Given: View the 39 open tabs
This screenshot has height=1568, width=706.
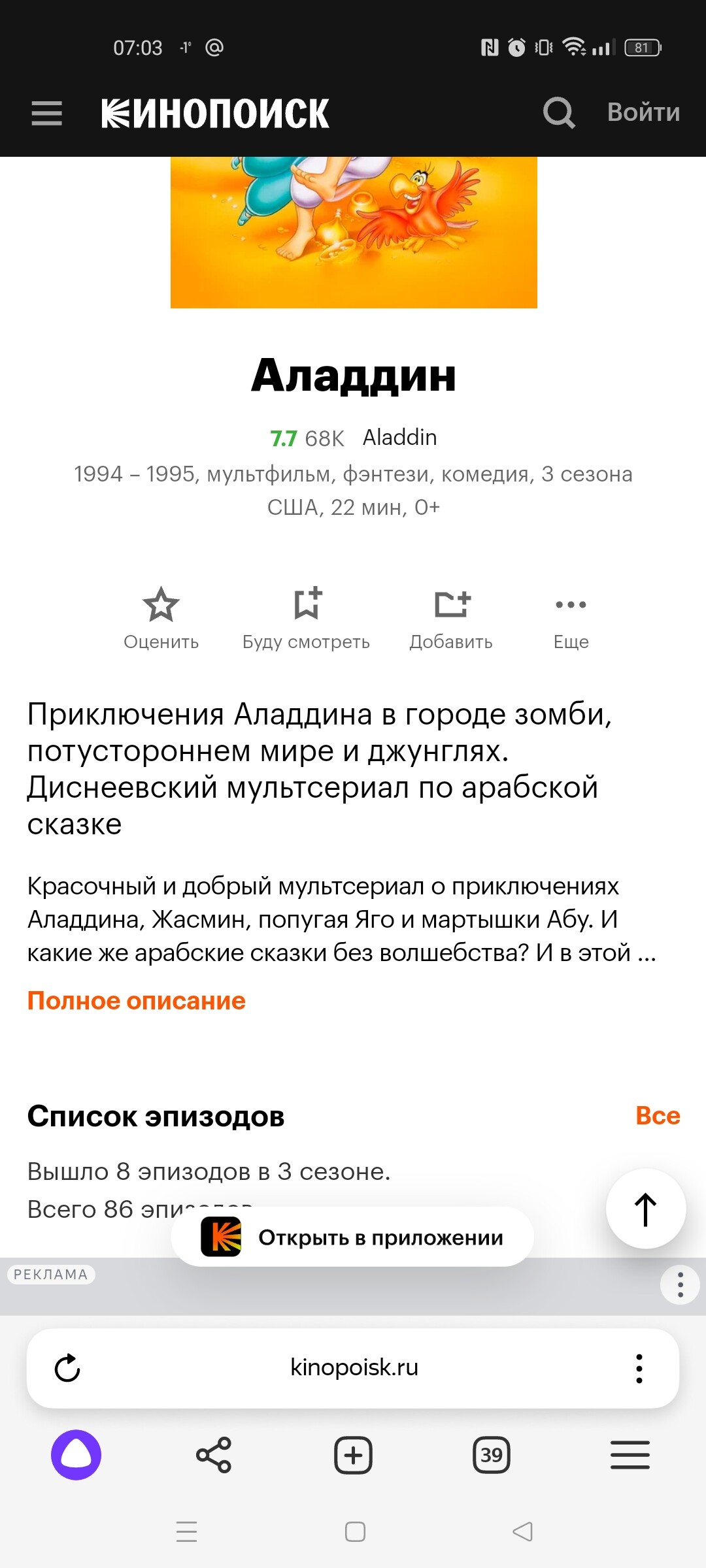Looking at the screenshot, I should tap(491, 1455).
